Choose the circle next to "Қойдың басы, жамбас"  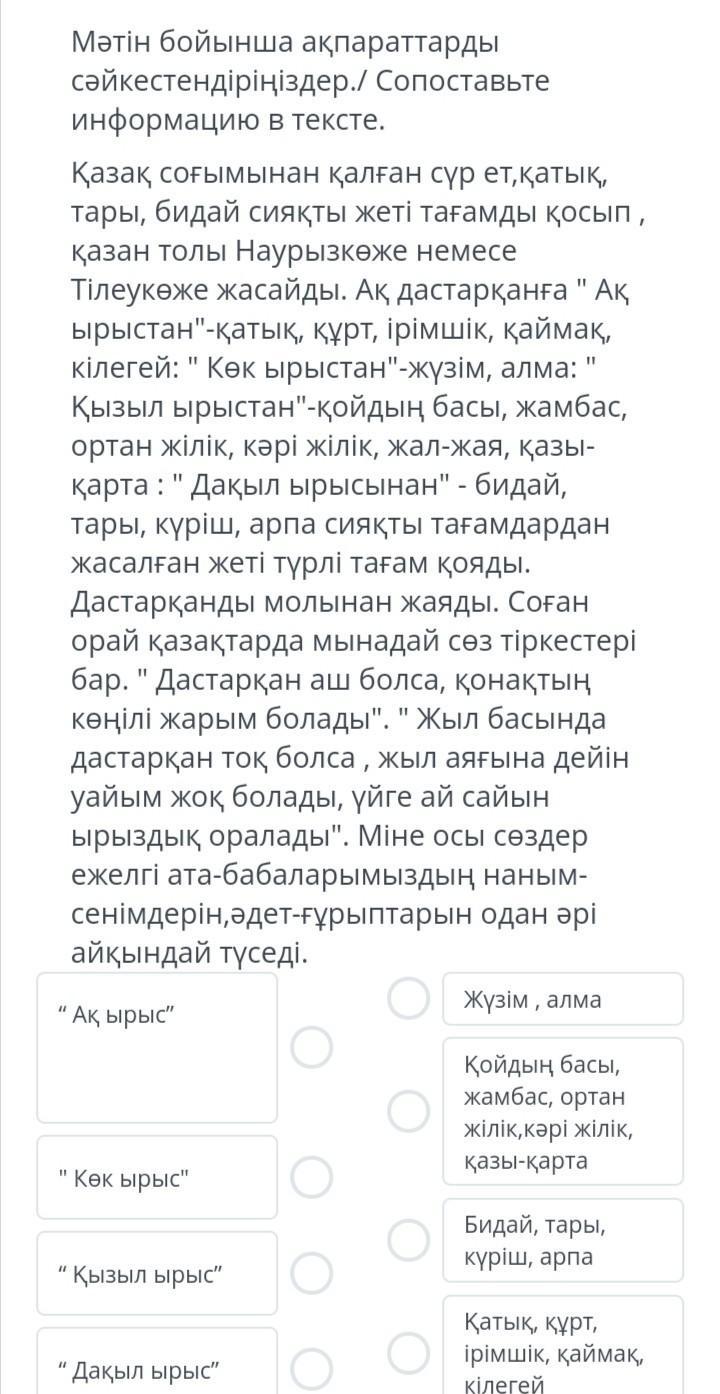408,1111
